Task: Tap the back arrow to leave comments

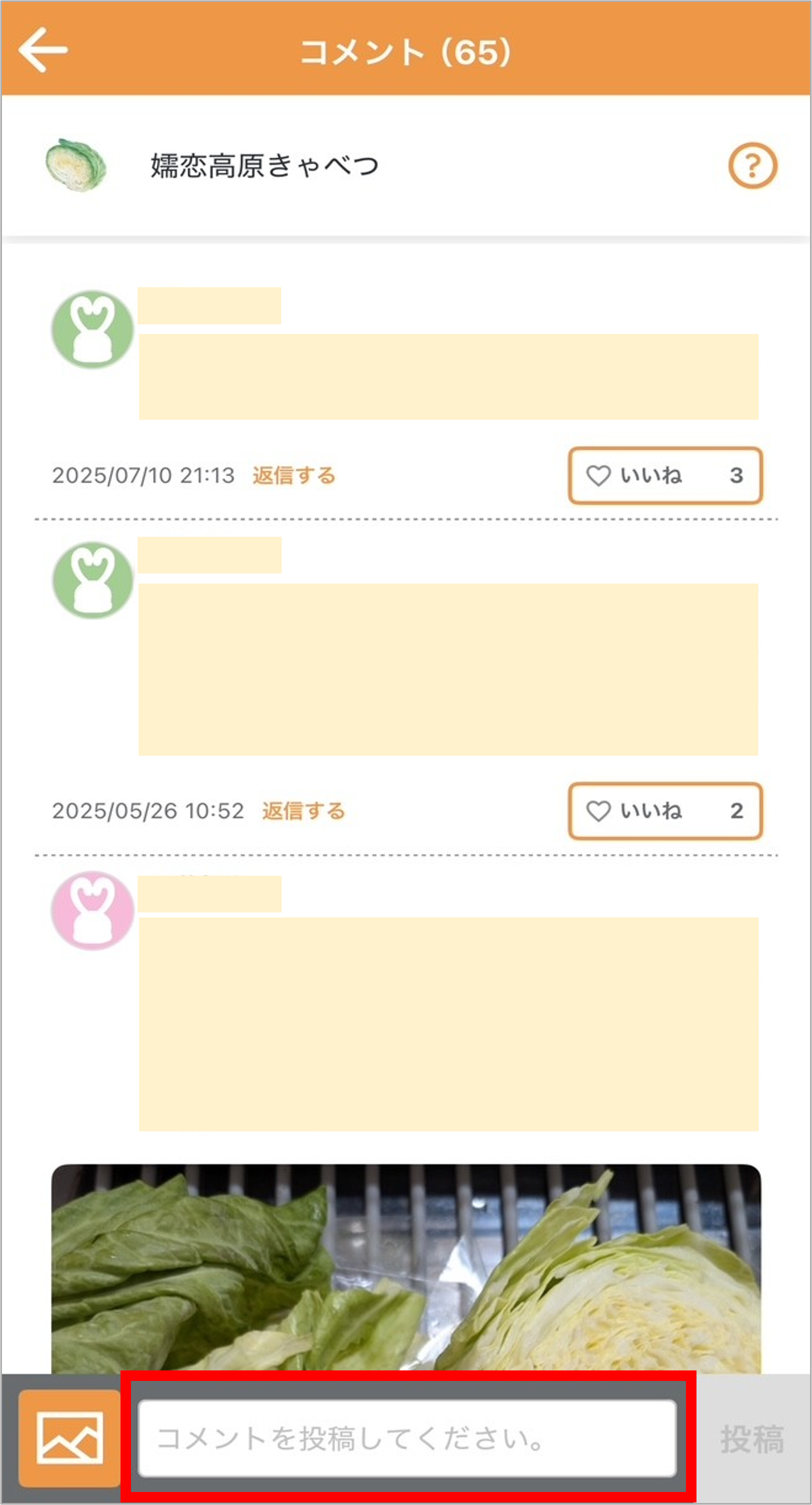Action: point(44,50)
